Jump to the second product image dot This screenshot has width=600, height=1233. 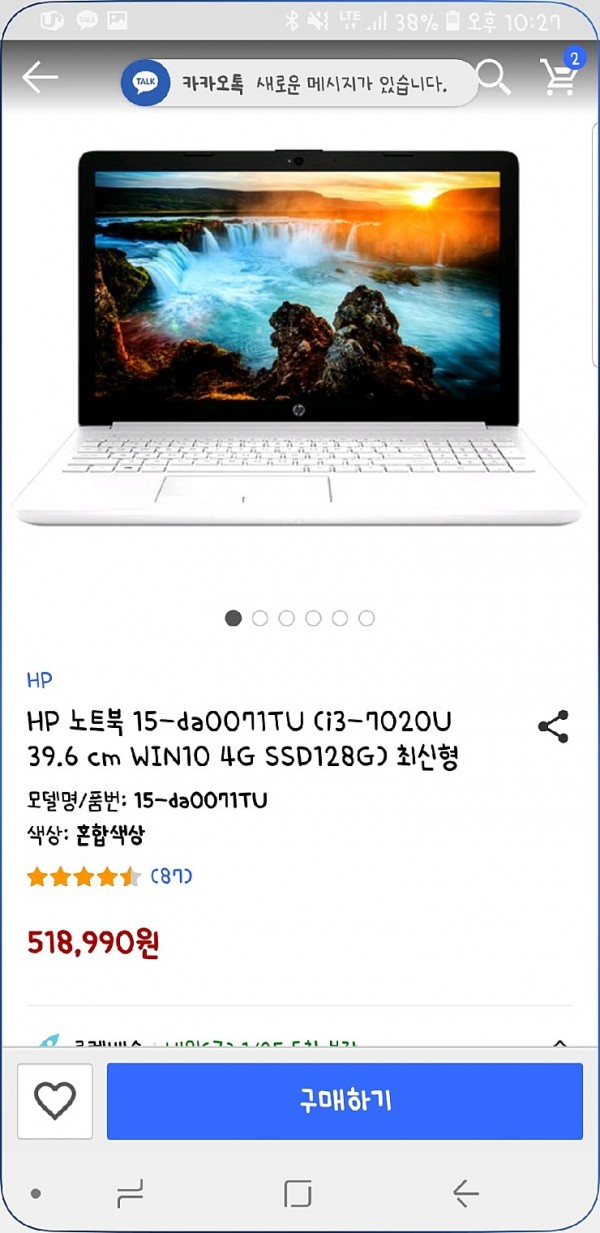pos(260,618)
